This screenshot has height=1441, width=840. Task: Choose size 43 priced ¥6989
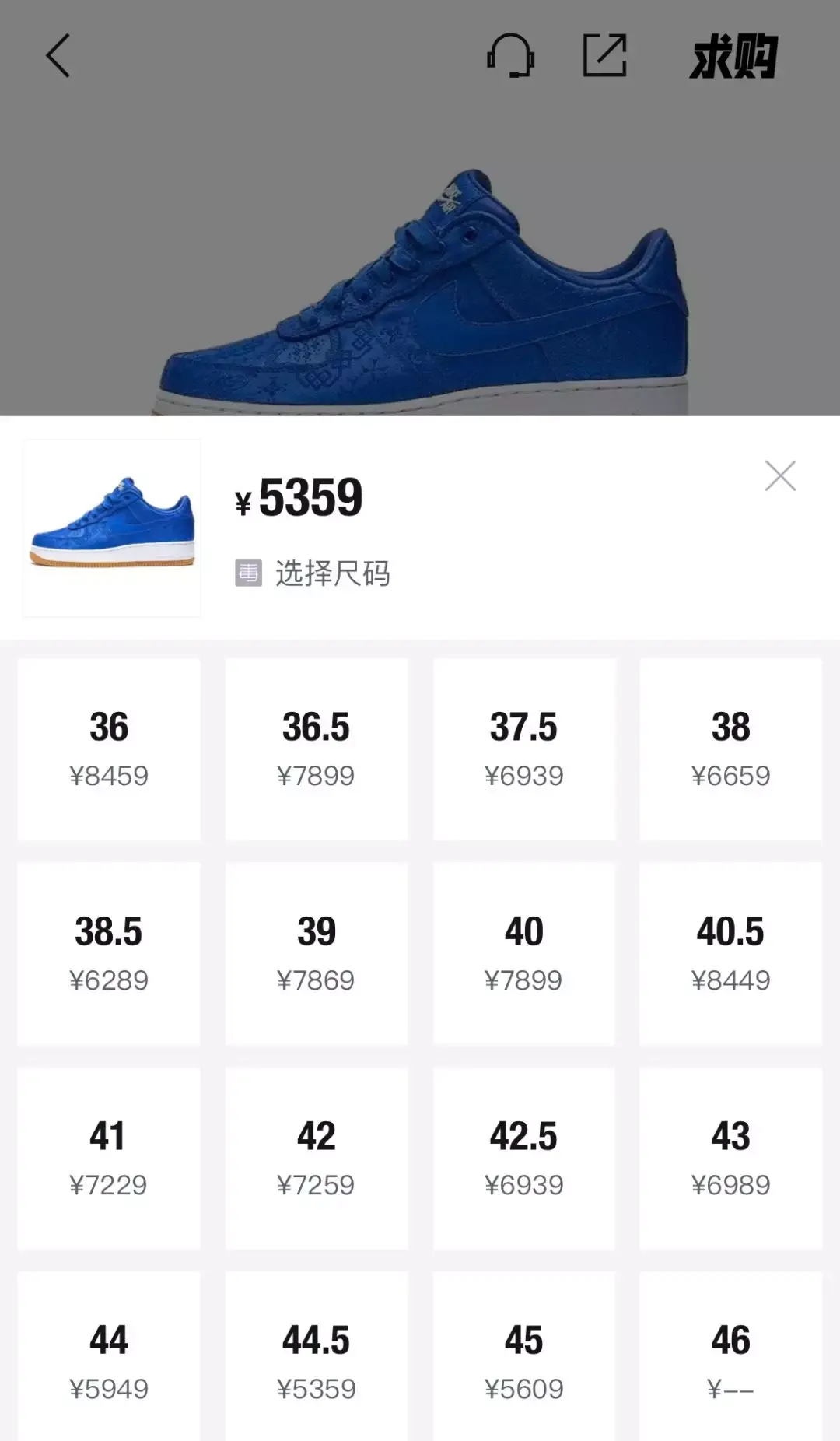730,1159
